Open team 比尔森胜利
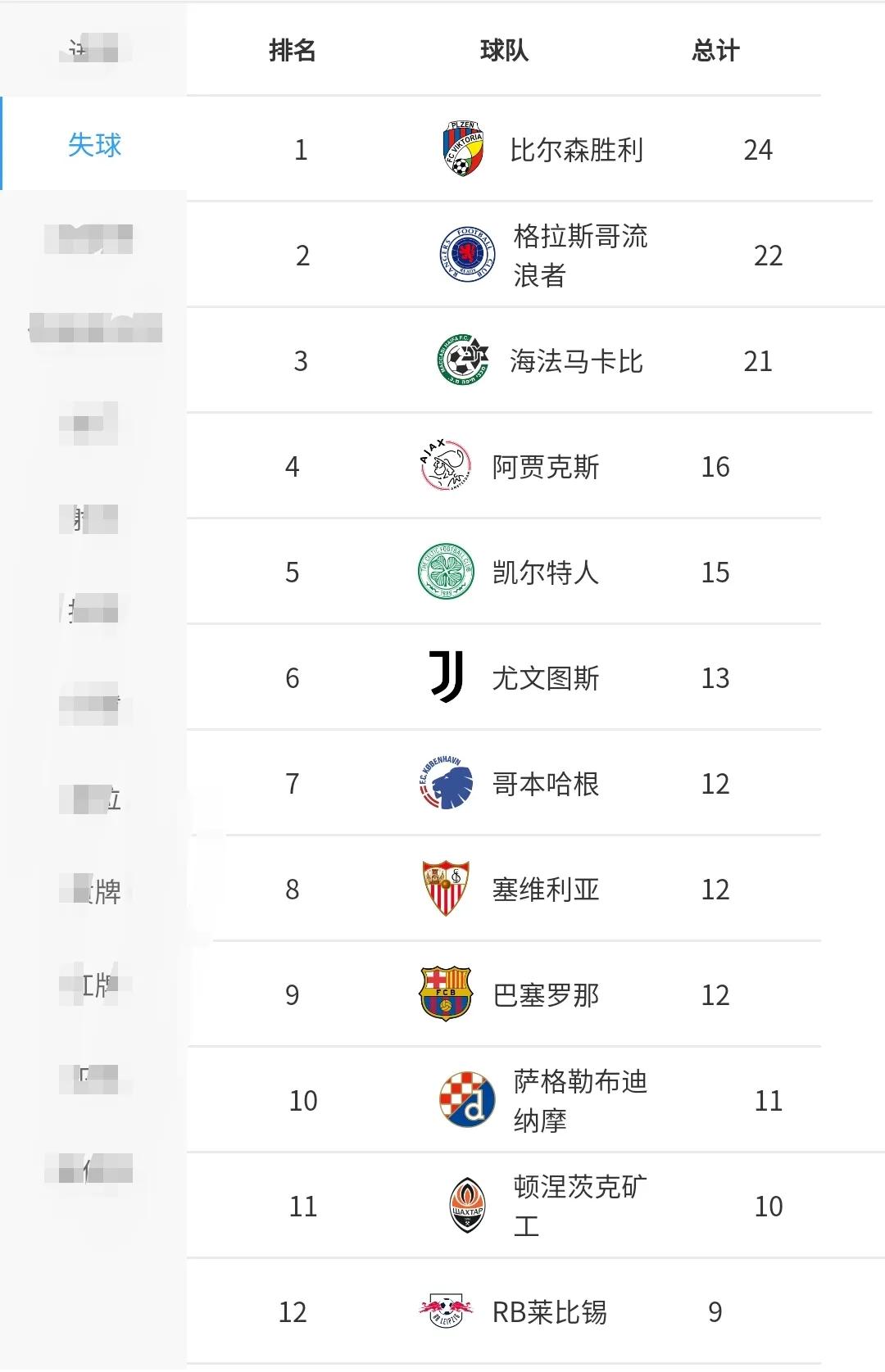Screen dimensions: 885x1372 [576, 150]
